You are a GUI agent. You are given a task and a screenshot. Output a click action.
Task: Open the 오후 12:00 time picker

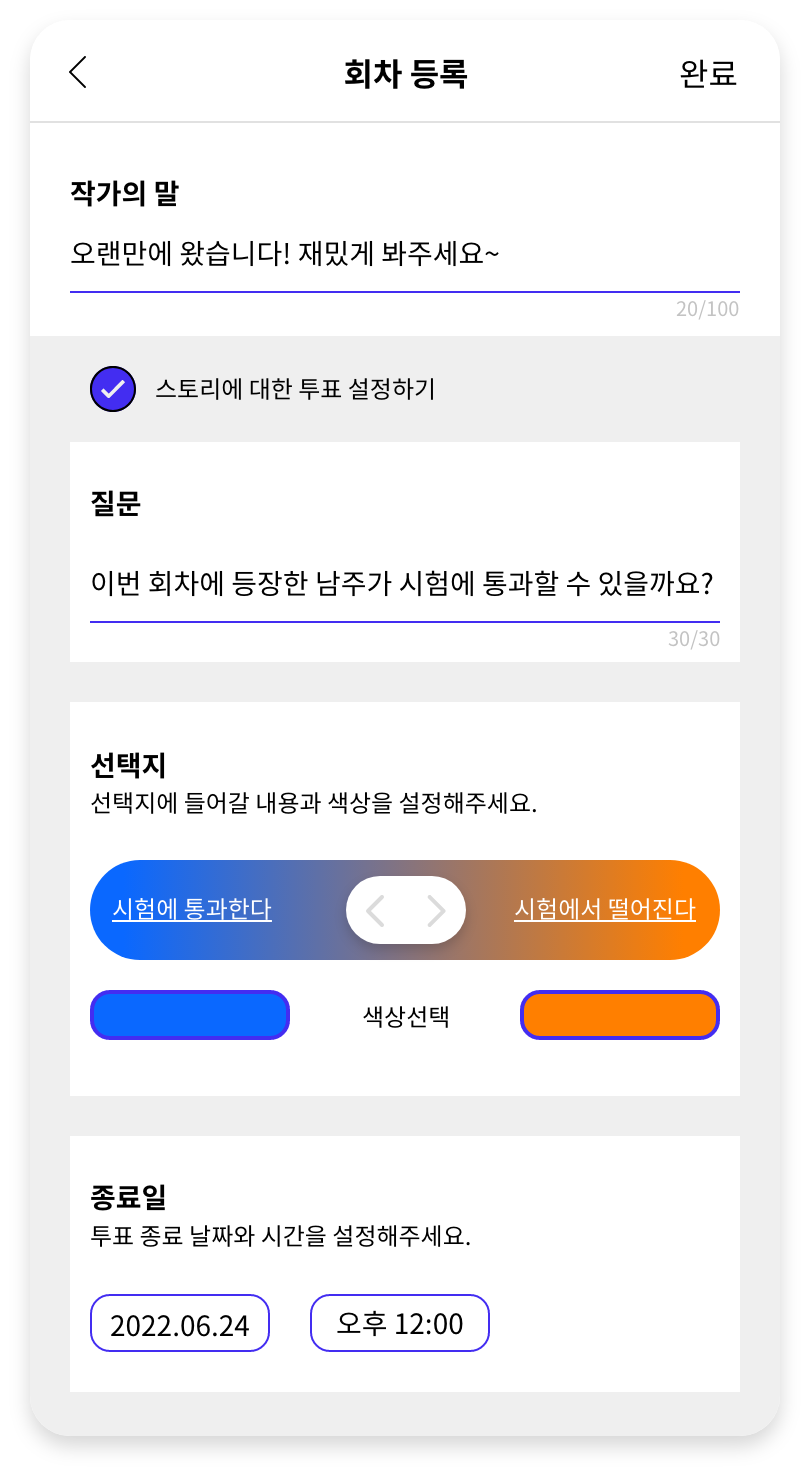(400, 1324)
